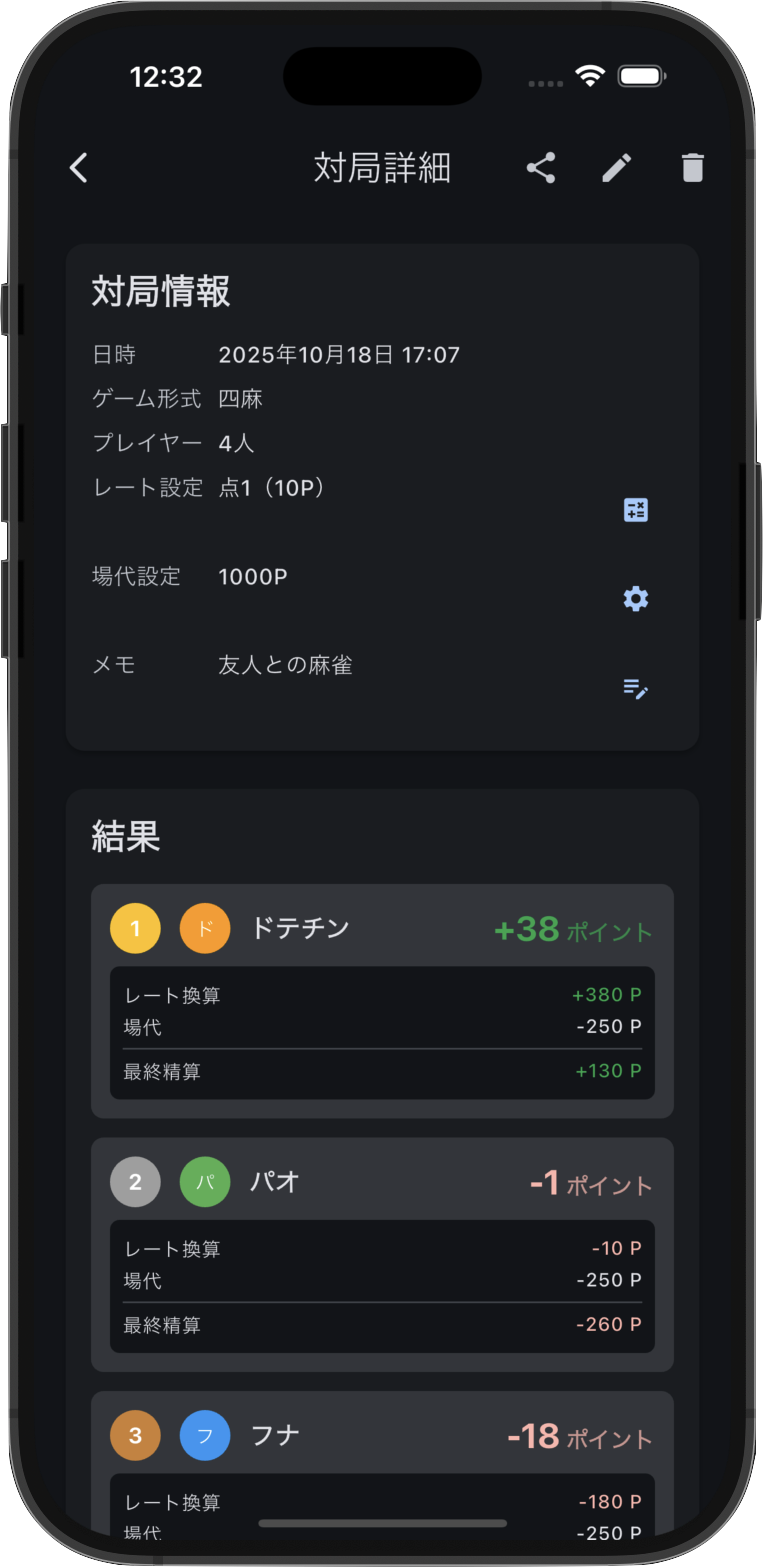This screenshot has height=1567, width=763.
Task: Delete this game record
Action: pyautogui.click(x=692, y=168)
